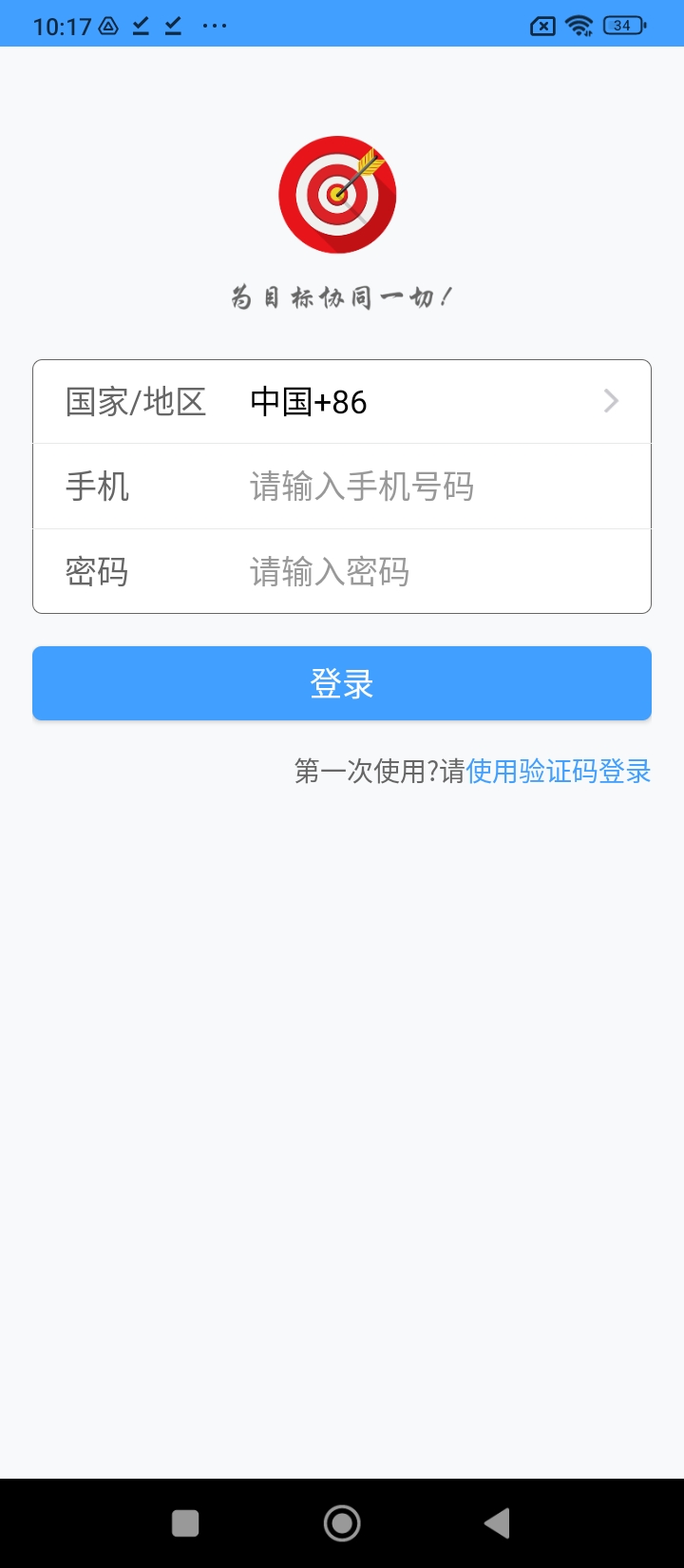Open the 国家/地区 country selector

point(427,402)
